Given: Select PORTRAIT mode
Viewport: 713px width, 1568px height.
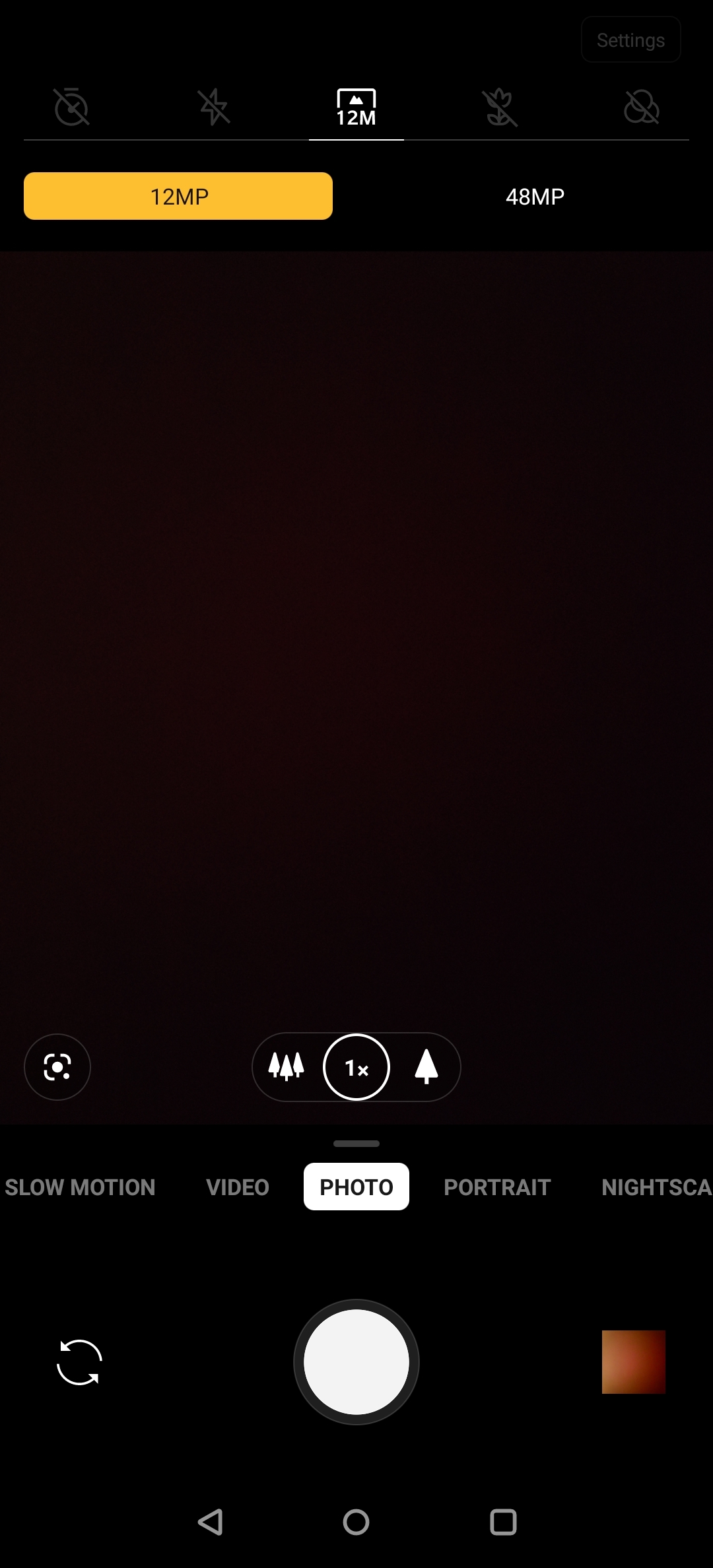Looking at the screenshot, I should point(497,1187).
